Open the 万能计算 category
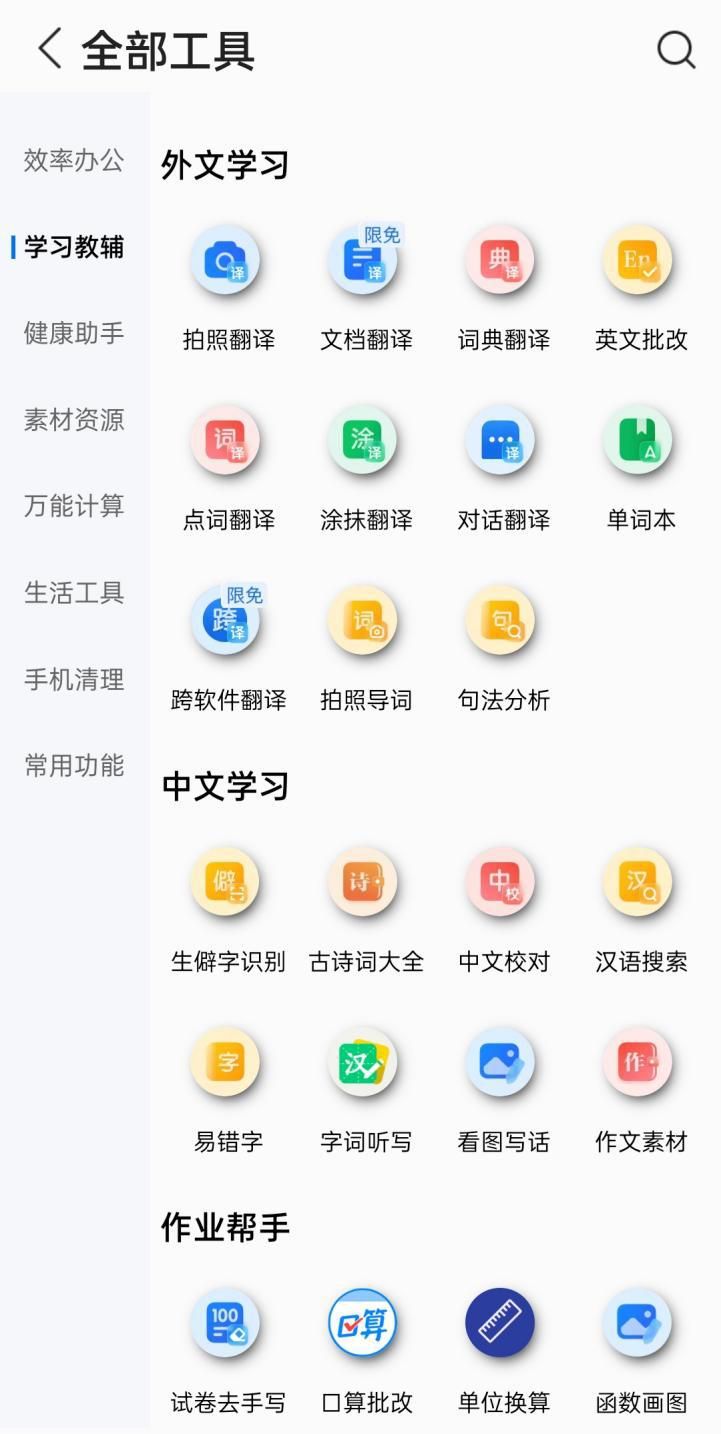 (74, 506)
